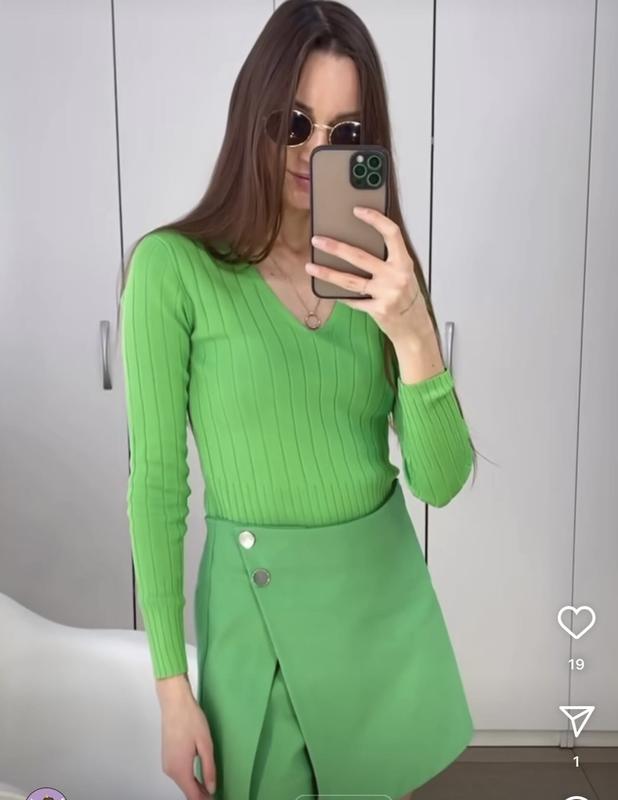Open the poster's profile avatar

[45, 795]
